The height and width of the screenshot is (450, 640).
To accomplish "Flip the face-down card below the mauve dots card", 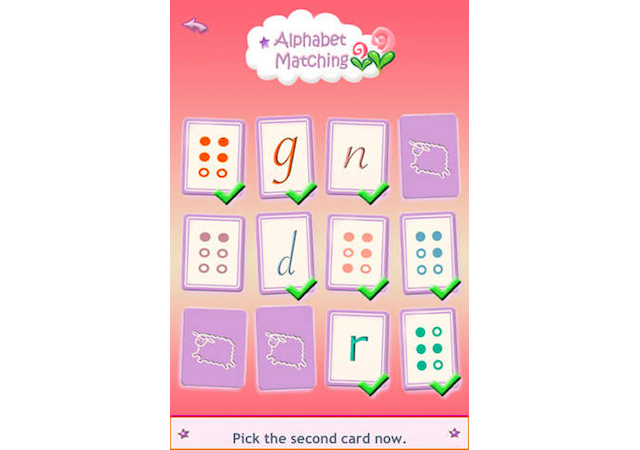I will (213, 346).
